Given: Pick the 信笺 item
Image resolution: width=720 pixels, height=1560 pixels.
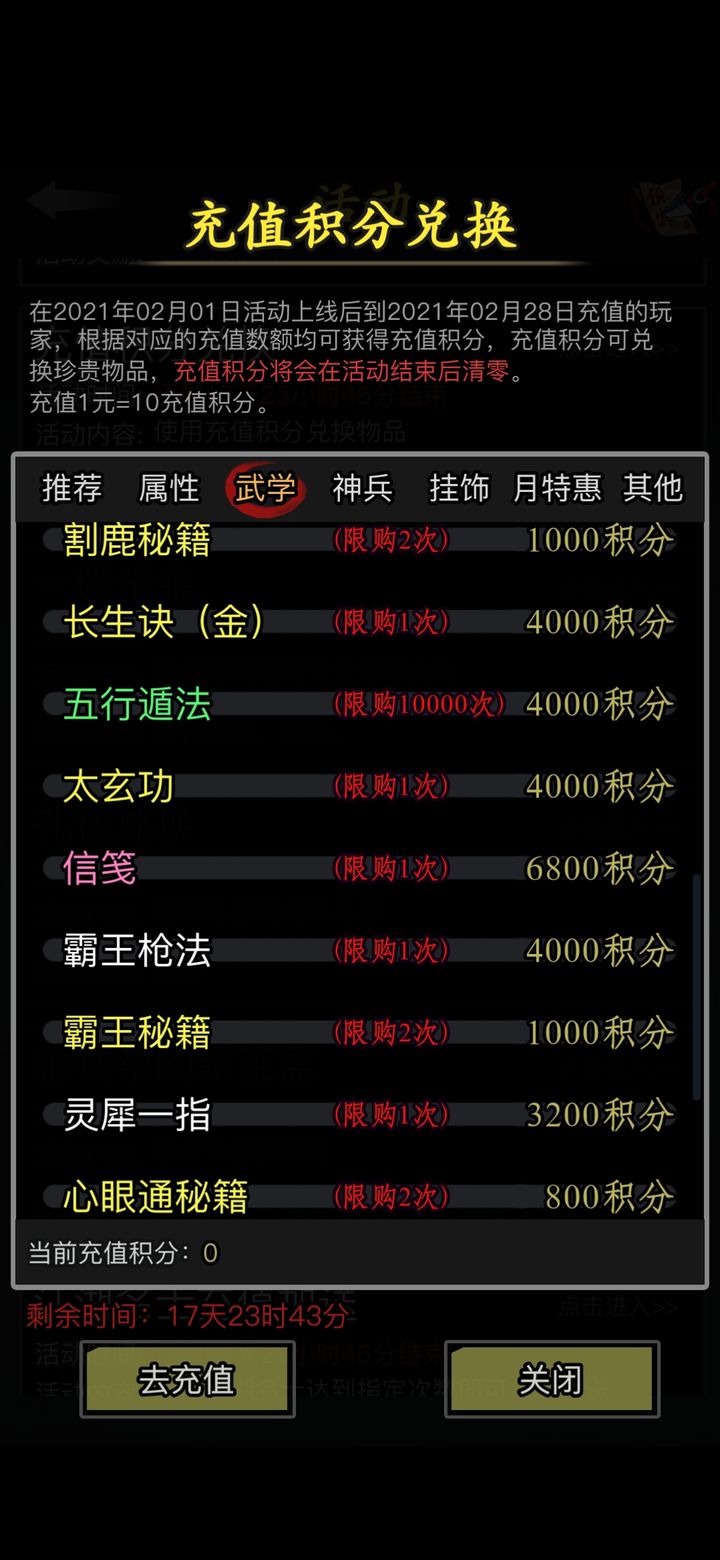Looking at the screenshot, I should click(x=360, y=869).
